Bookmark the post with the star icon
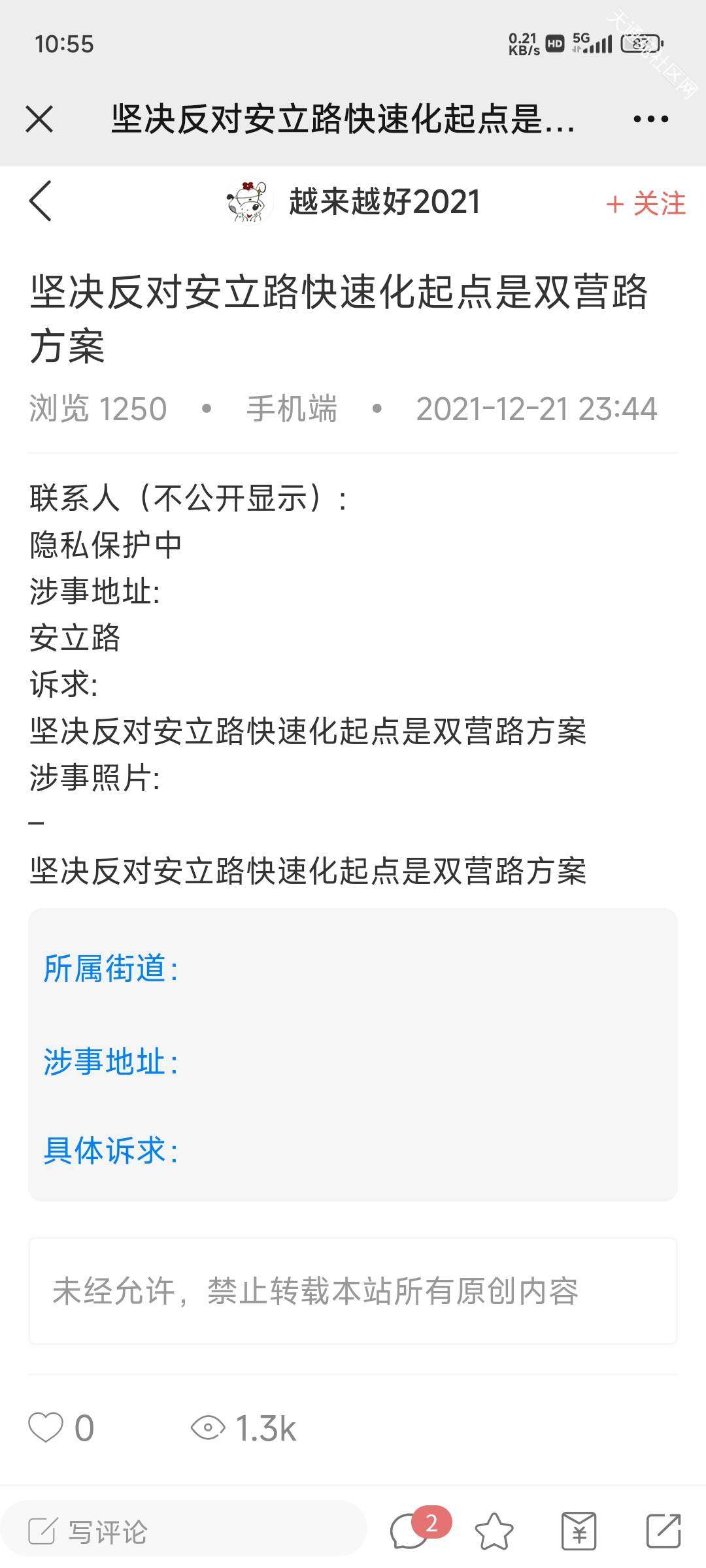This screenshot has width=706, height=1568. click(x=494, y=1531)
